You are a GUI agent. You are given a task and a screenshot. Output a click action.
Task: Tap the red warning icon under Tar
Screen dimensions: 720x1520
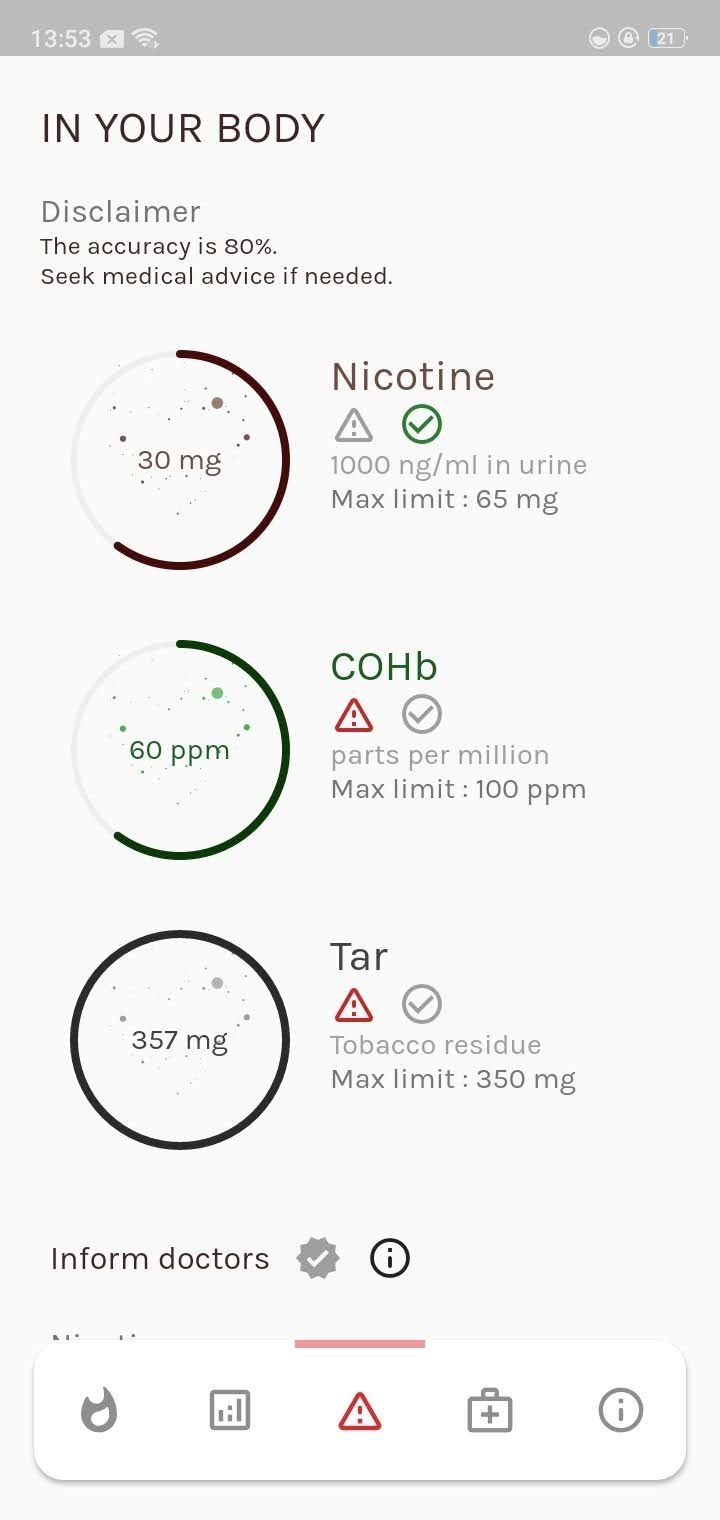point(354,1005)
